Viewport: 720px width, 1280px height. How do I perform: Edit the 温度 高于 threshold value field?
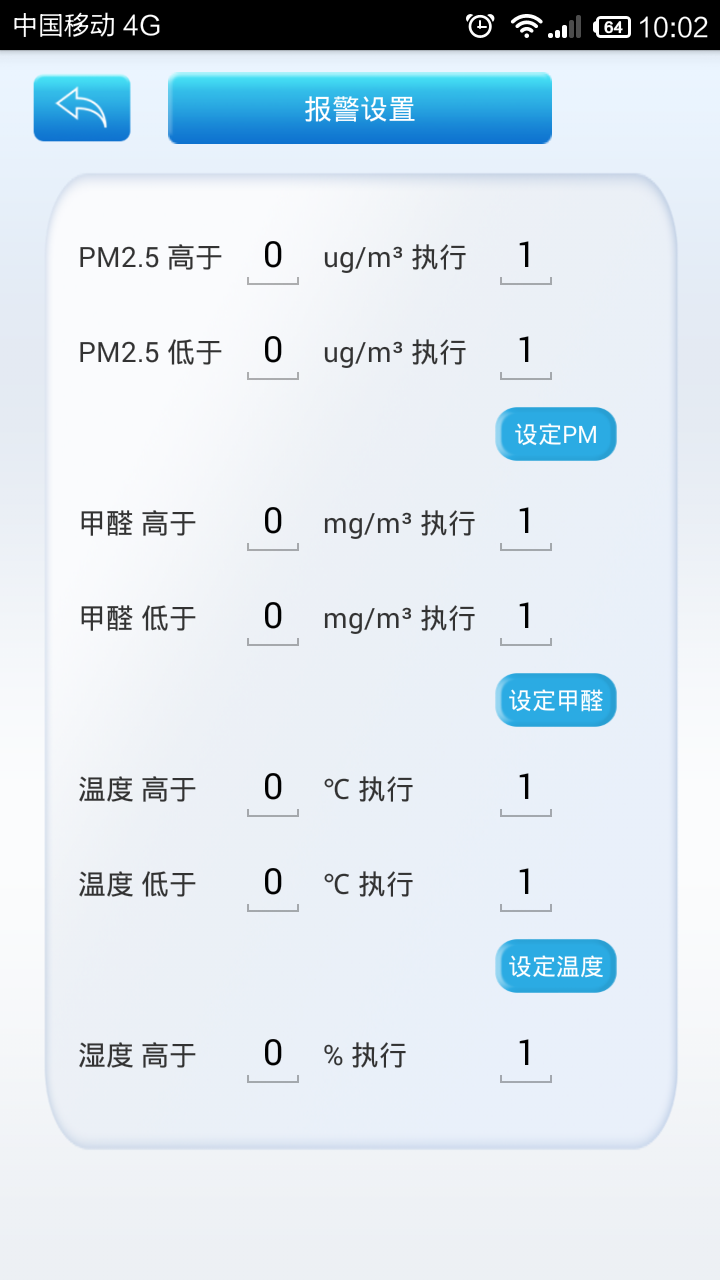tap(273, 789)
